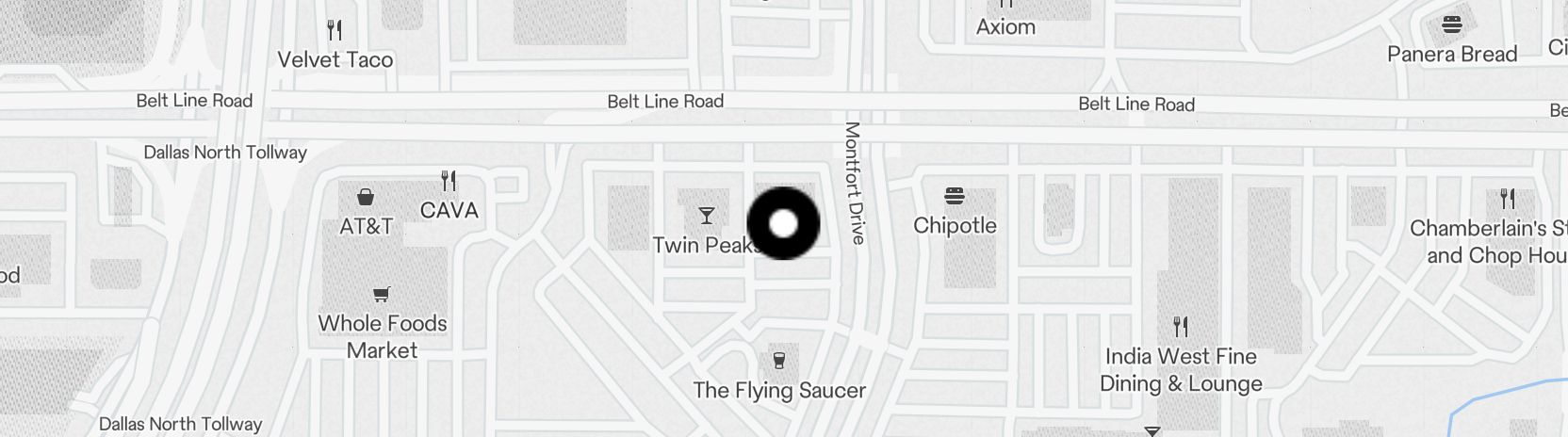The width and height of the screenshot is (1568, 437).
Task: Tap the CAVA restaurant marker
Action: 449,181
